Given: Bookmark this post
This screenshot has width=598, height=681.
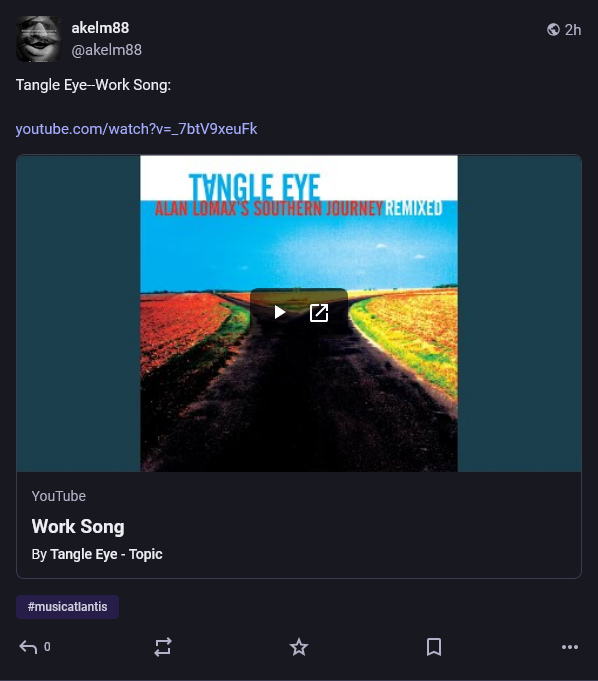Looking at the screenshot, I should (434, 647).
